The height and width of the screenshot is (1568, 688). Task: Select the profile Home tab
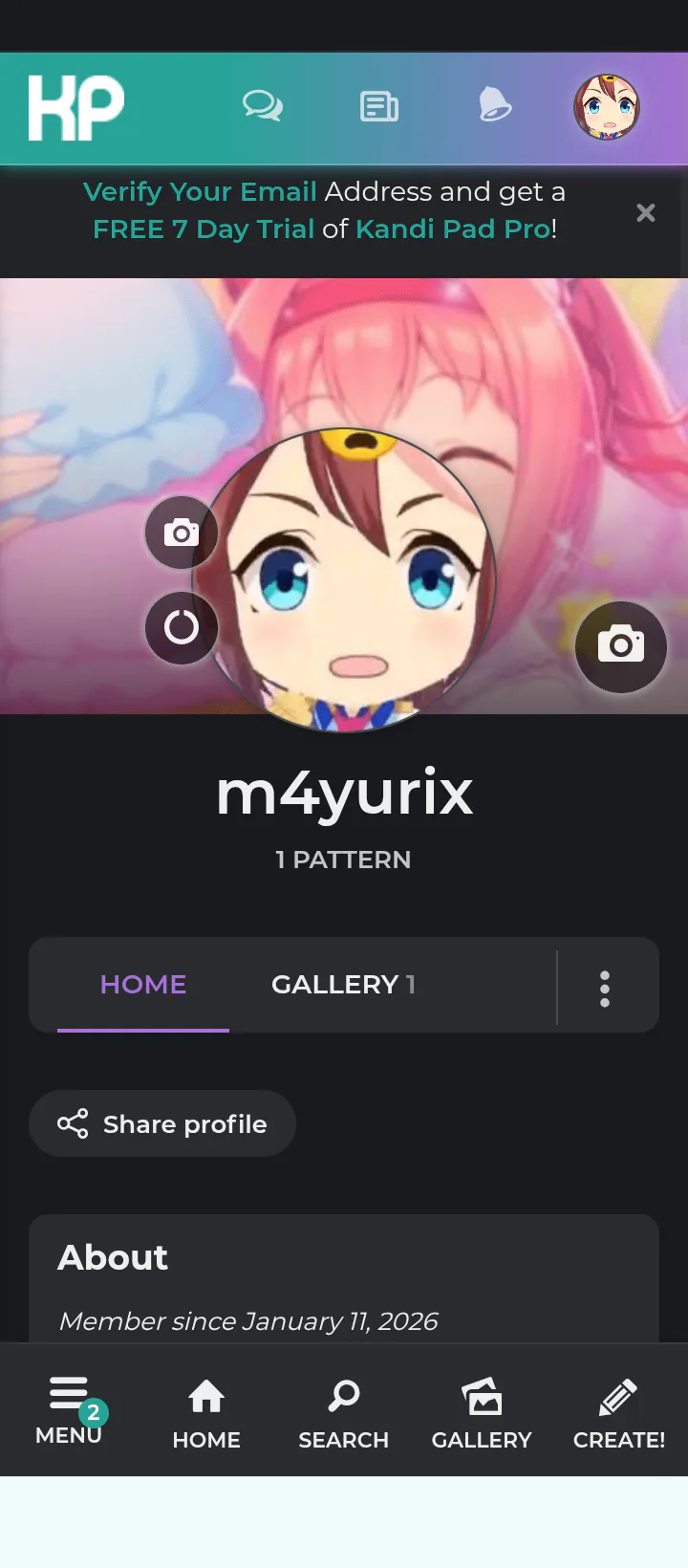click(143, 985)
